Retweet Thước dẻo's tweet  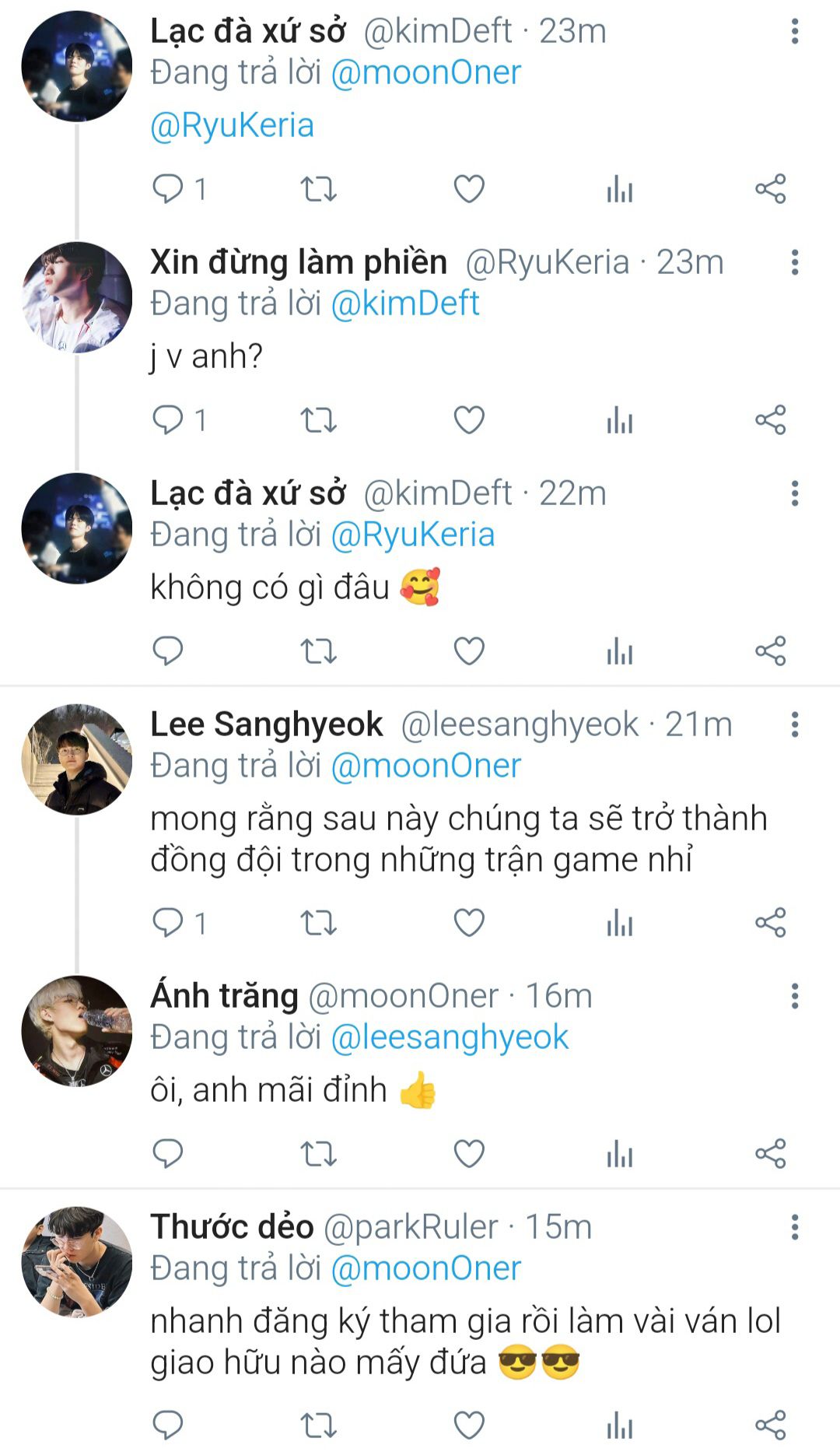[318, 1426]
